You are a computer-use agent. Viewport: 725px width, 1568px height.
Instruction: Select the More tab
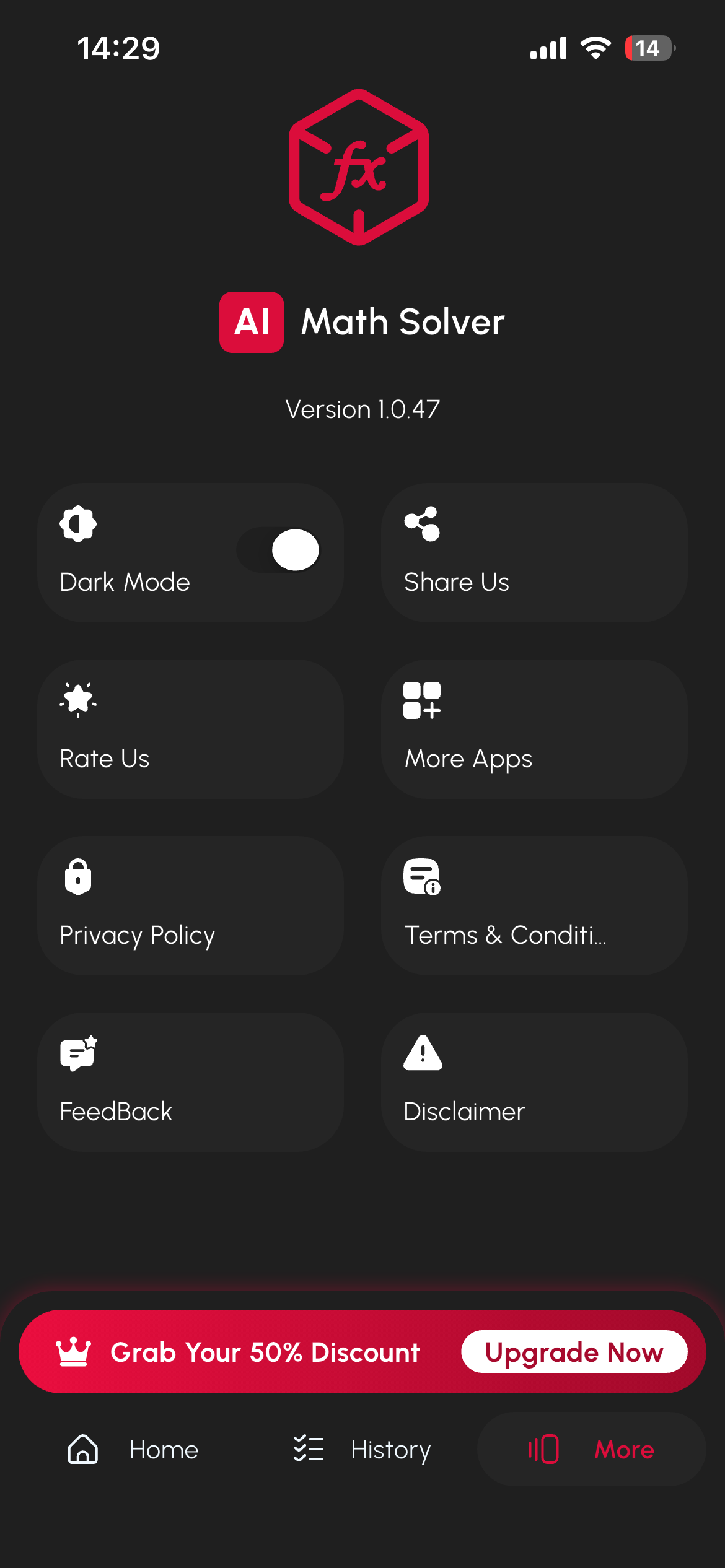click(x=591, y=1450)
